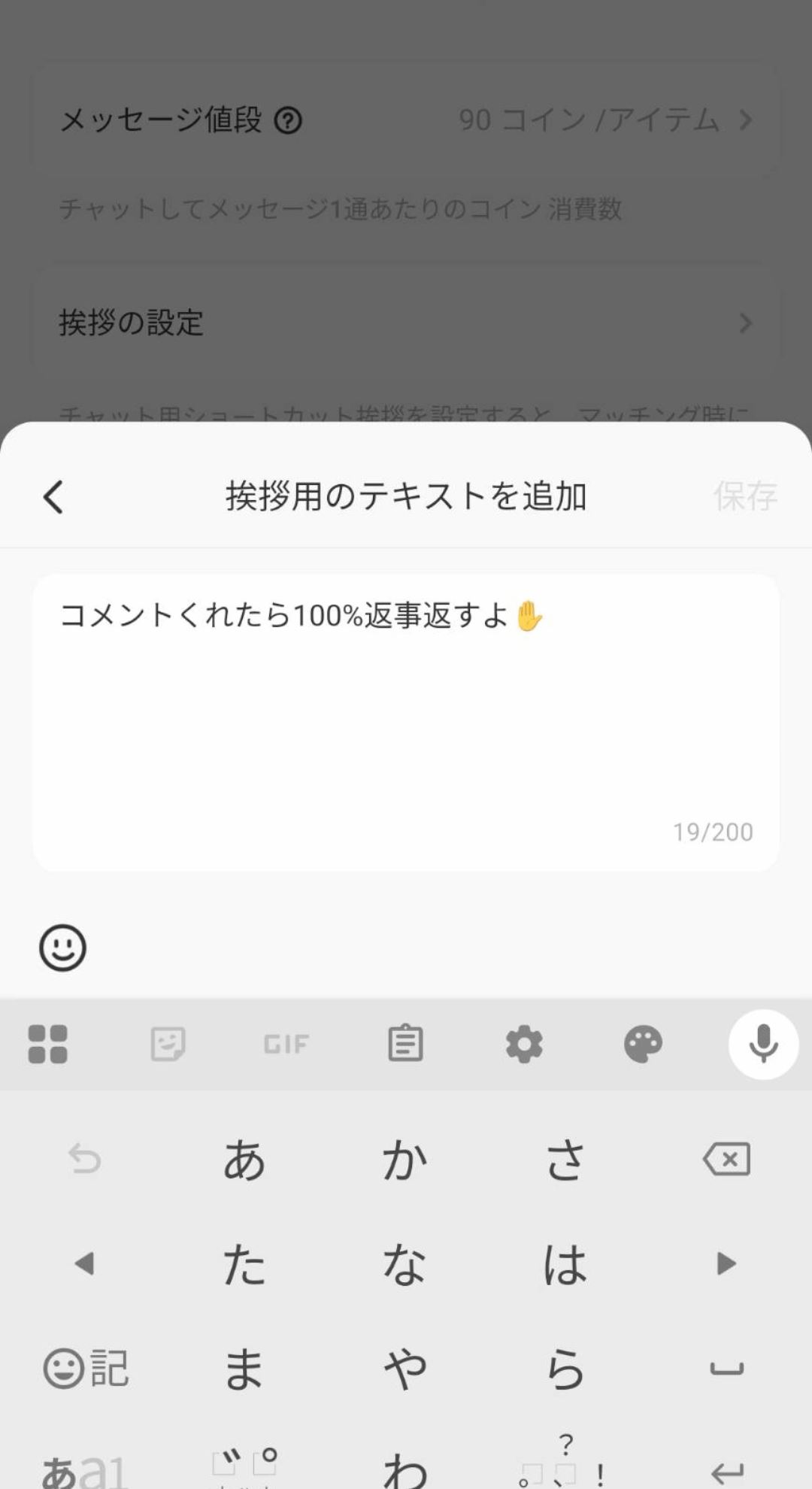Image resolution: width=812 pixels, height=1489 pixels.
Task: Open 挨拶の設定 via its chevron
Action: tap(746, 323)
